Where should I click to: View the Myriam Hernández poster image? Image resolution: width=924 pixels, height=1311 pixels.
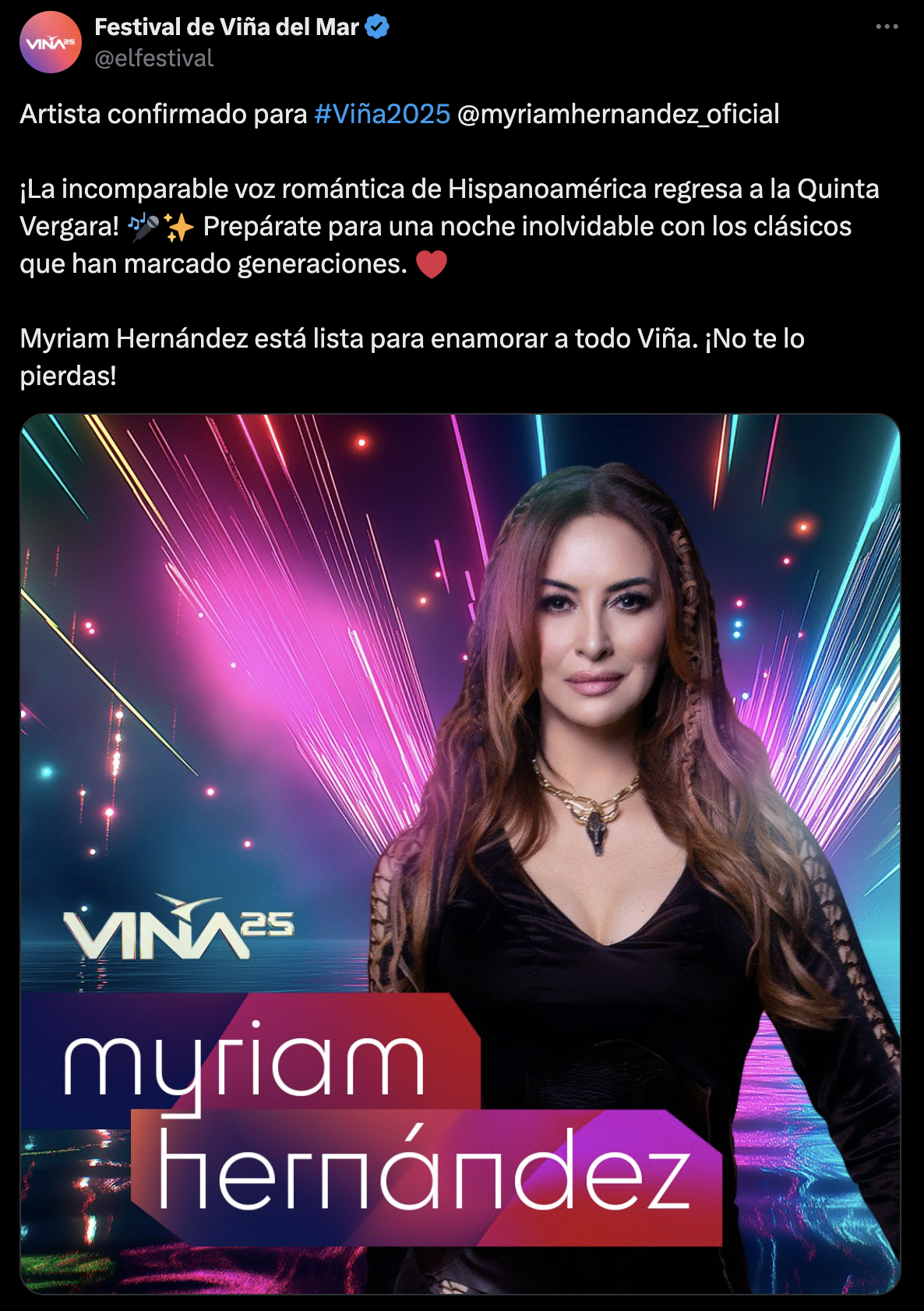click(460, 853)
